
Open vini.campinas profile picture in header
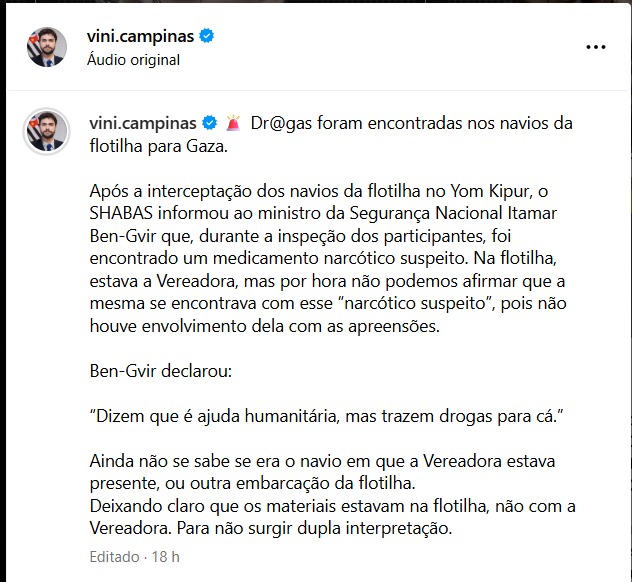click(x=46, y=47)
